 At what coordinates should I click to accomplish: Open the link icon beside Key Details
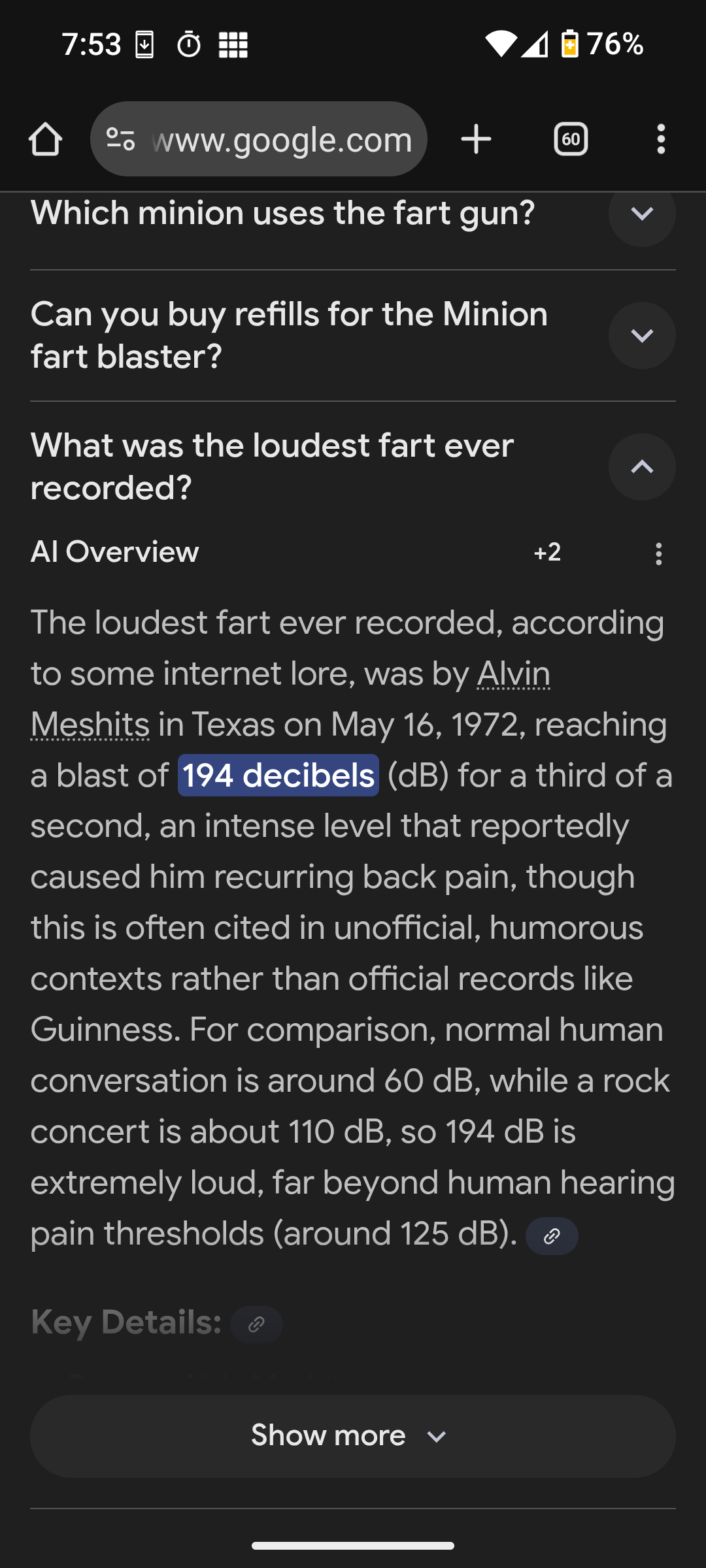point(256,1324)
